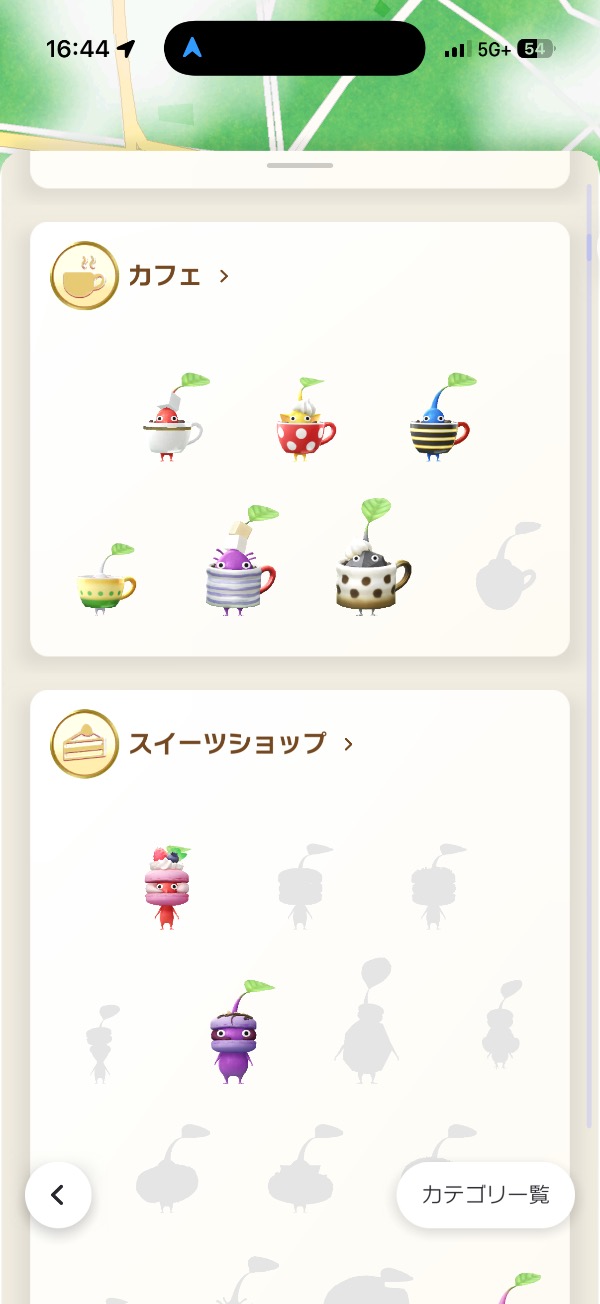The height and width of the screenshot is (1304, 600).
Task: View the white Pikmin in green-yellow teacup
Action: click(105, 580)
